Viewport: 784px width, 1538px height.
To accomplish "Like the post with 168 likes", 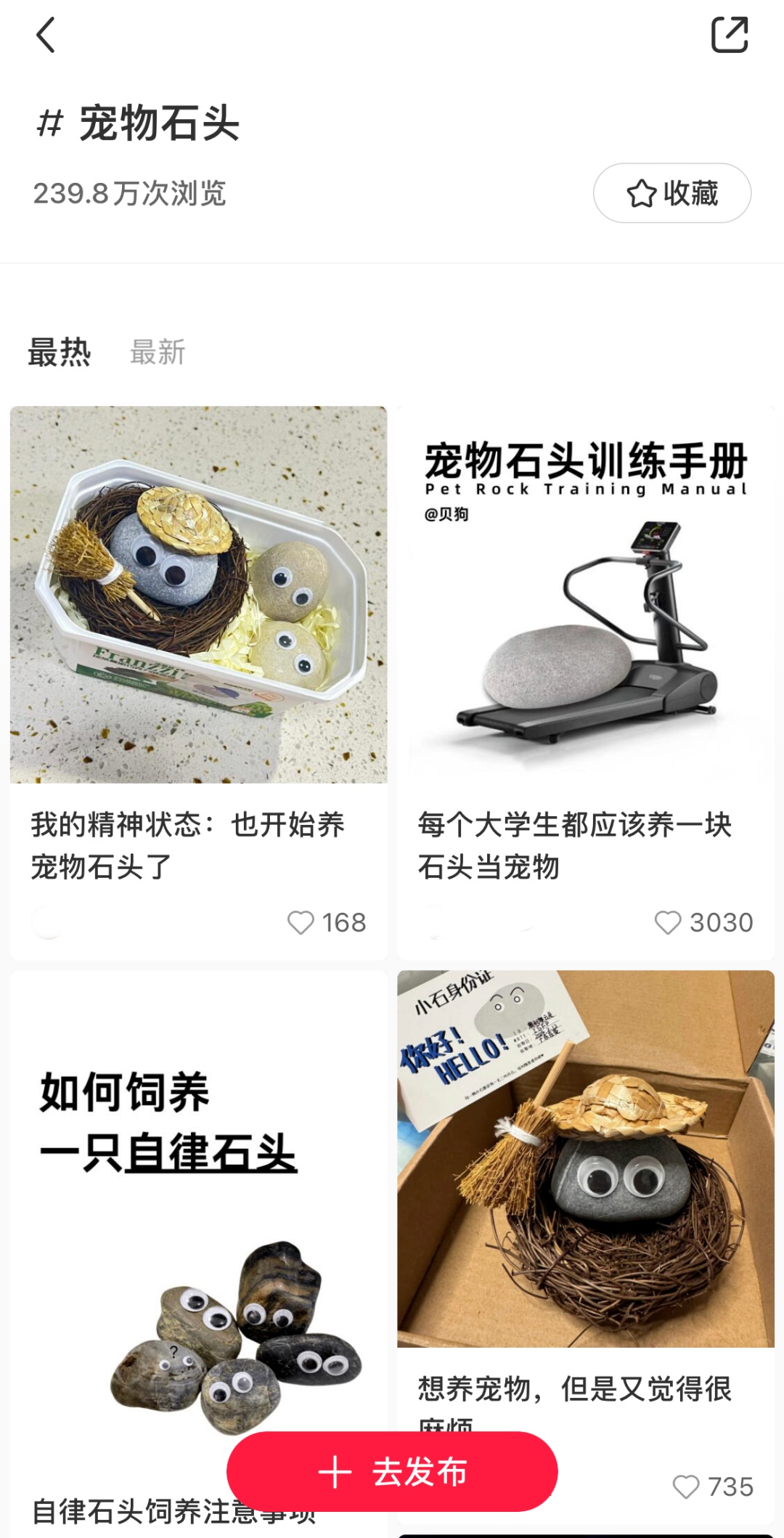I will tap(301, 922).
